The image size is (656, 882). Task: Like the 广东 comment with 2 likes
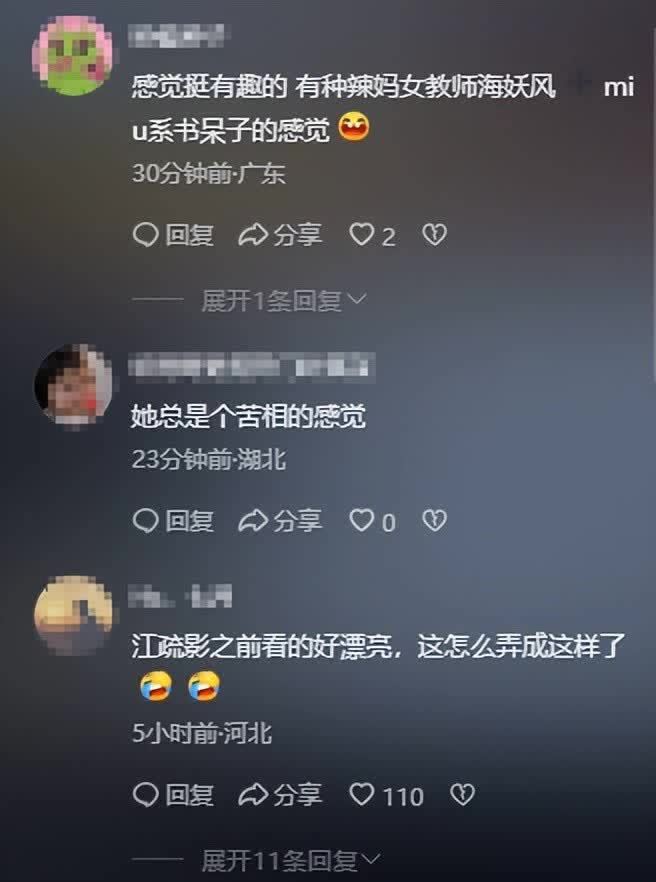(361, 235)
